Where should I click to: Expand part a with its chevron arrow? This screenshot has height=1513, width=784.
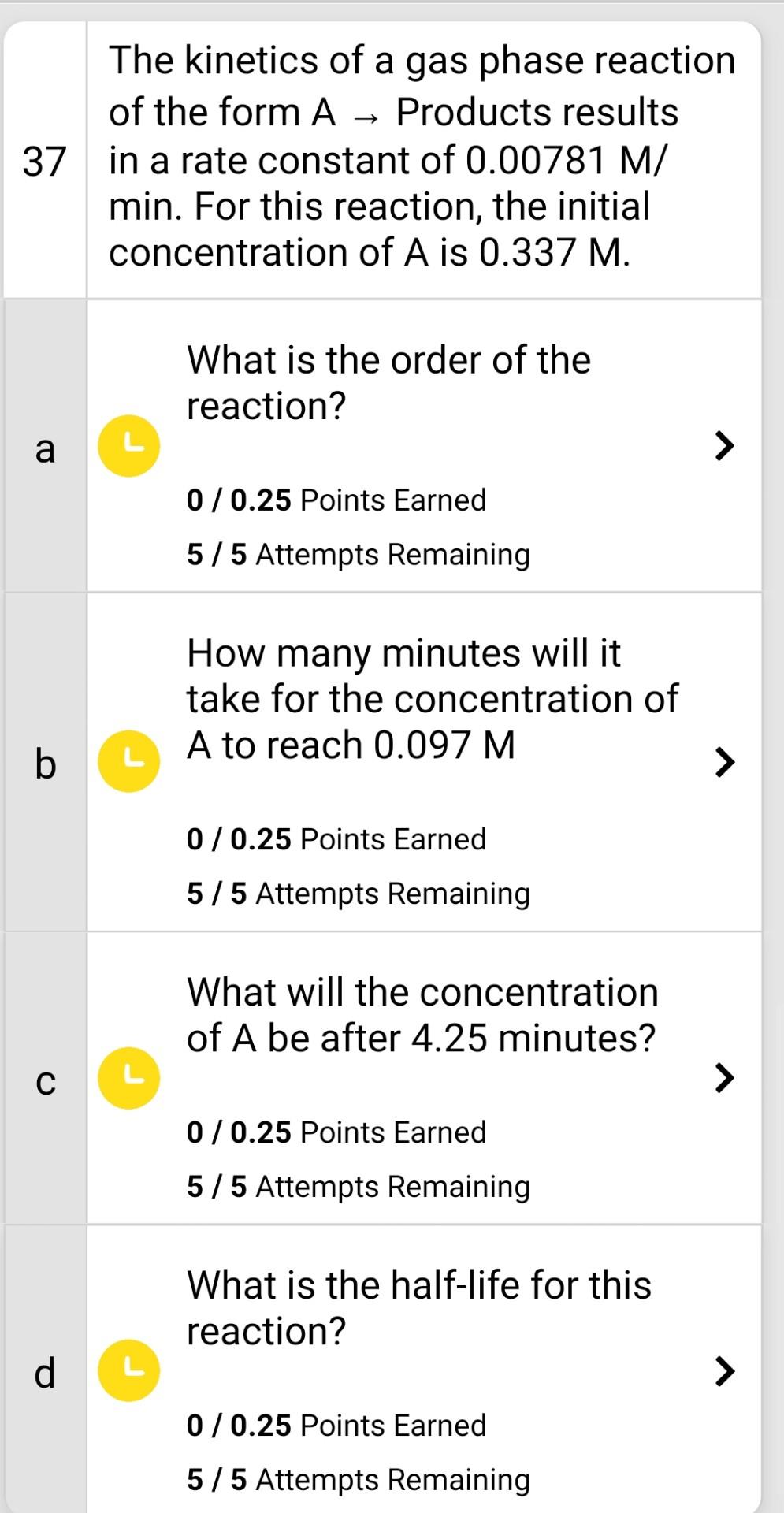(723, 448)
